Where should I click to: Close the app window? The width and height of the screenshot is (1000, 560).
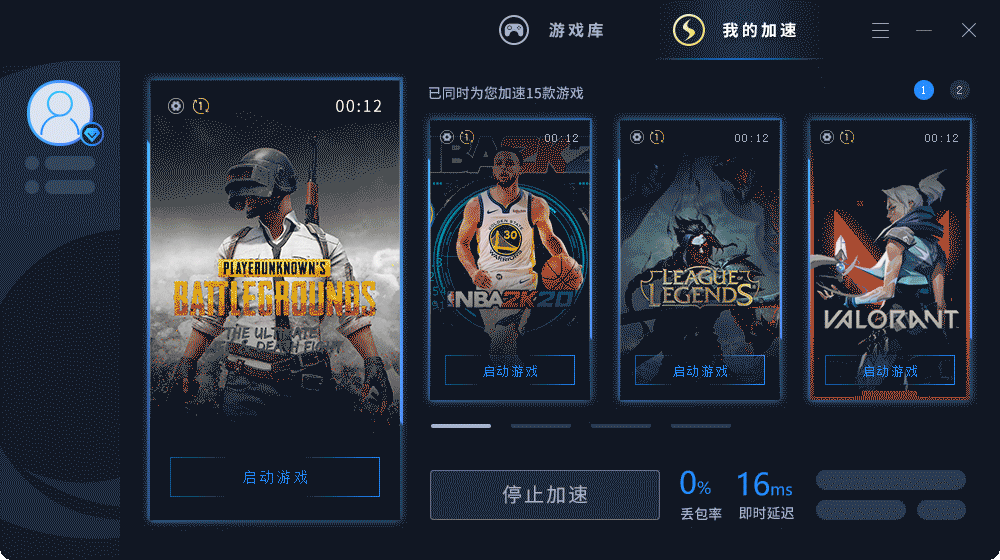[x=968, y=31]
